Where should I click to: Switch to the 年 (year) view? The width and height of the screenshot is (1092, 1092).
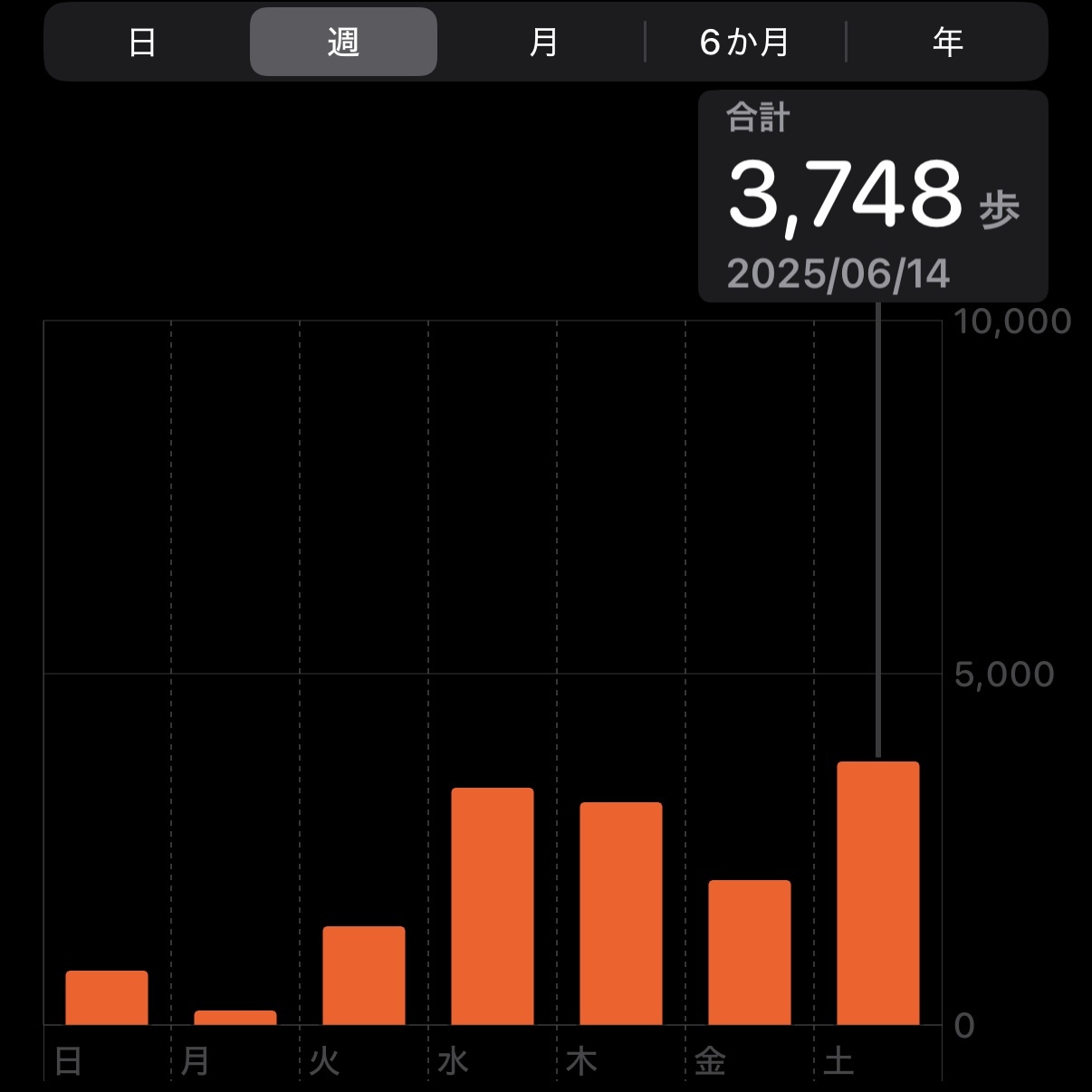coord(947,43)
